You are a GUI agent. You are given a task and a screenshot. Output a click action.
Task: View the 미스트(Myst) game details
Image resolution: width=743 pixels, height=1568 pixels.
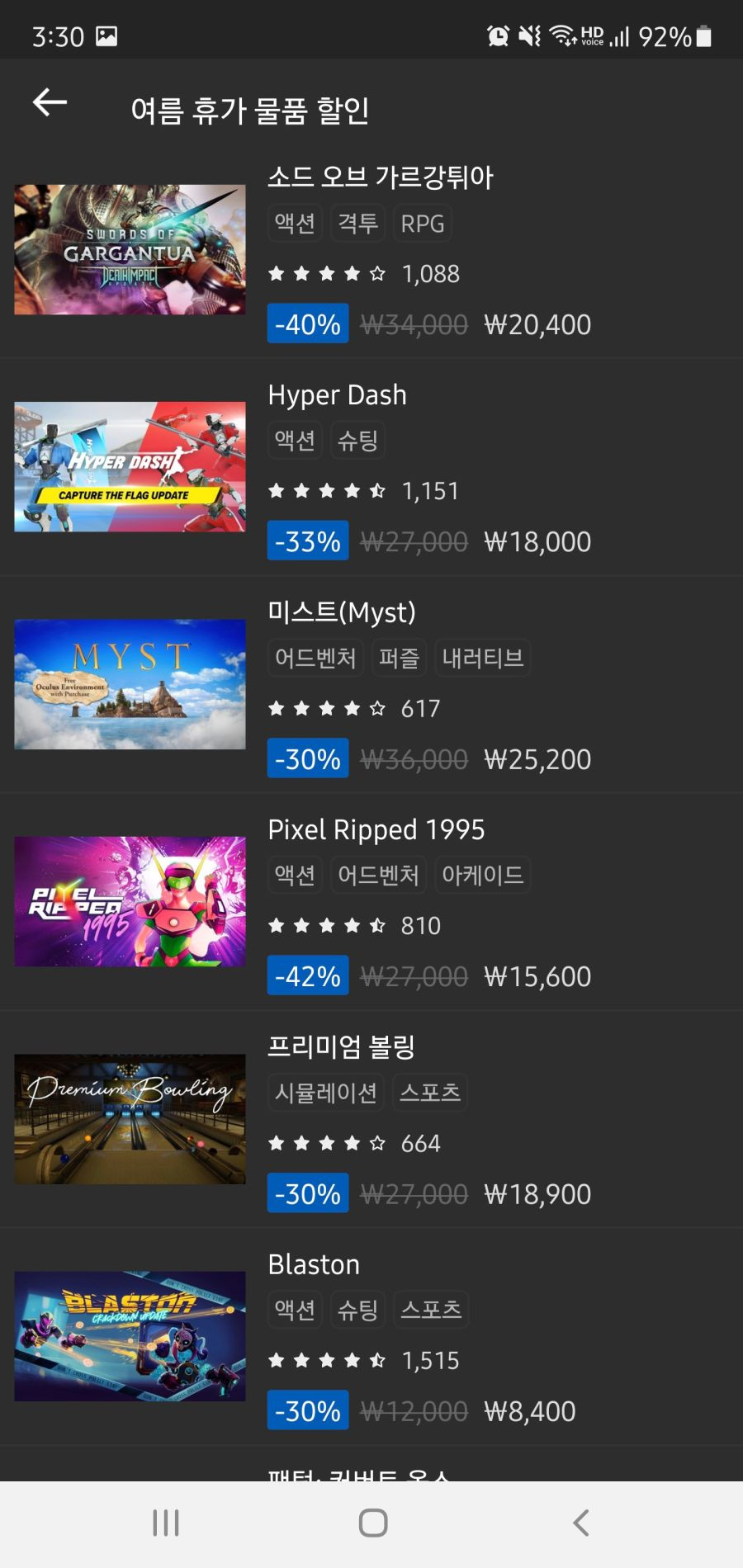coord(342,612)
